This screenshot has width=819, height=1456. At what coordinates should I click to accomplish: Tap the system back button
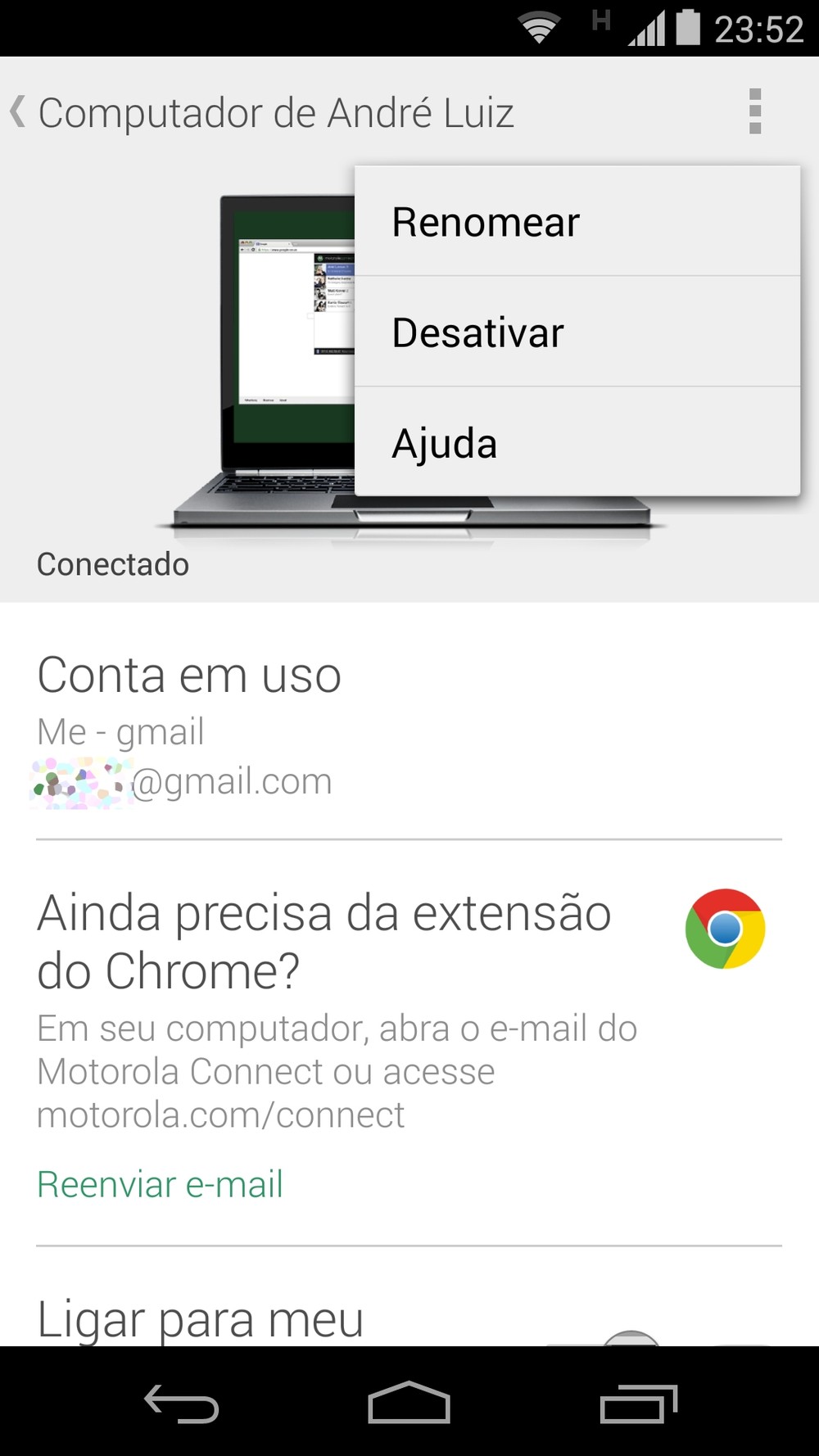(x=181, y=1403)
